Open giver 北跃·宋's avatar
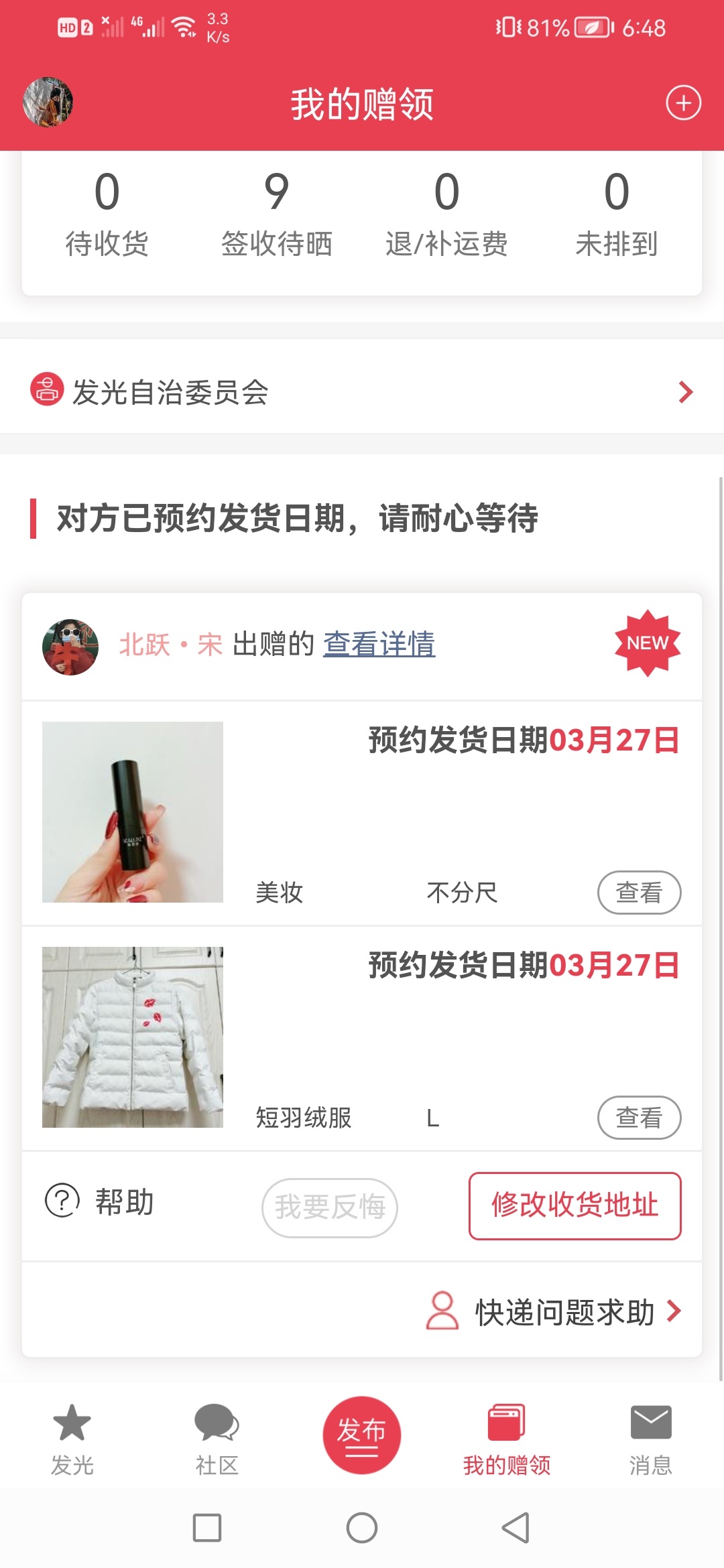This screenshot has width=724, height=1568. coord(70,647)
